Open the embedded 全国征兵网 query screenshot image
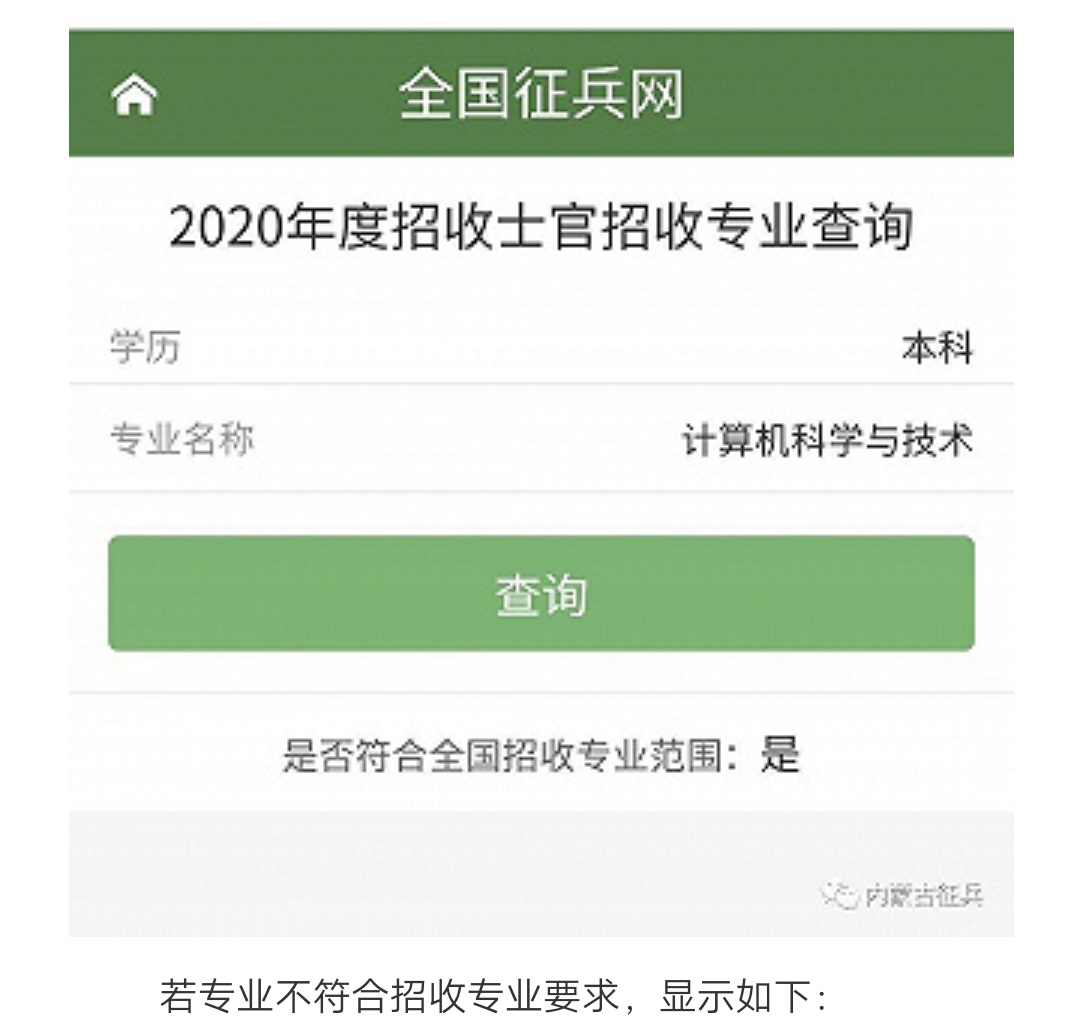 (540, 480)
